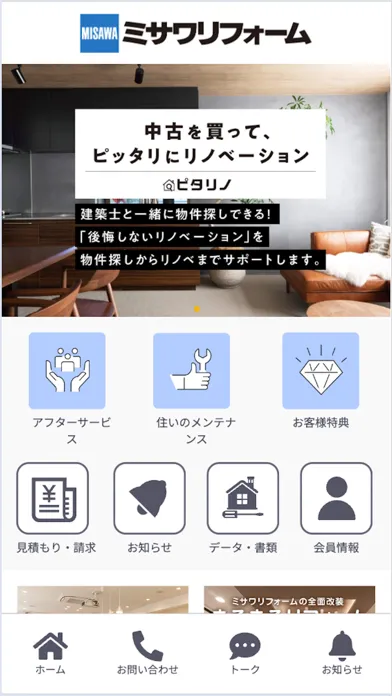
Task: Open the ミサワリフォームの全面改装 card
Action: (x=289, y=600)
